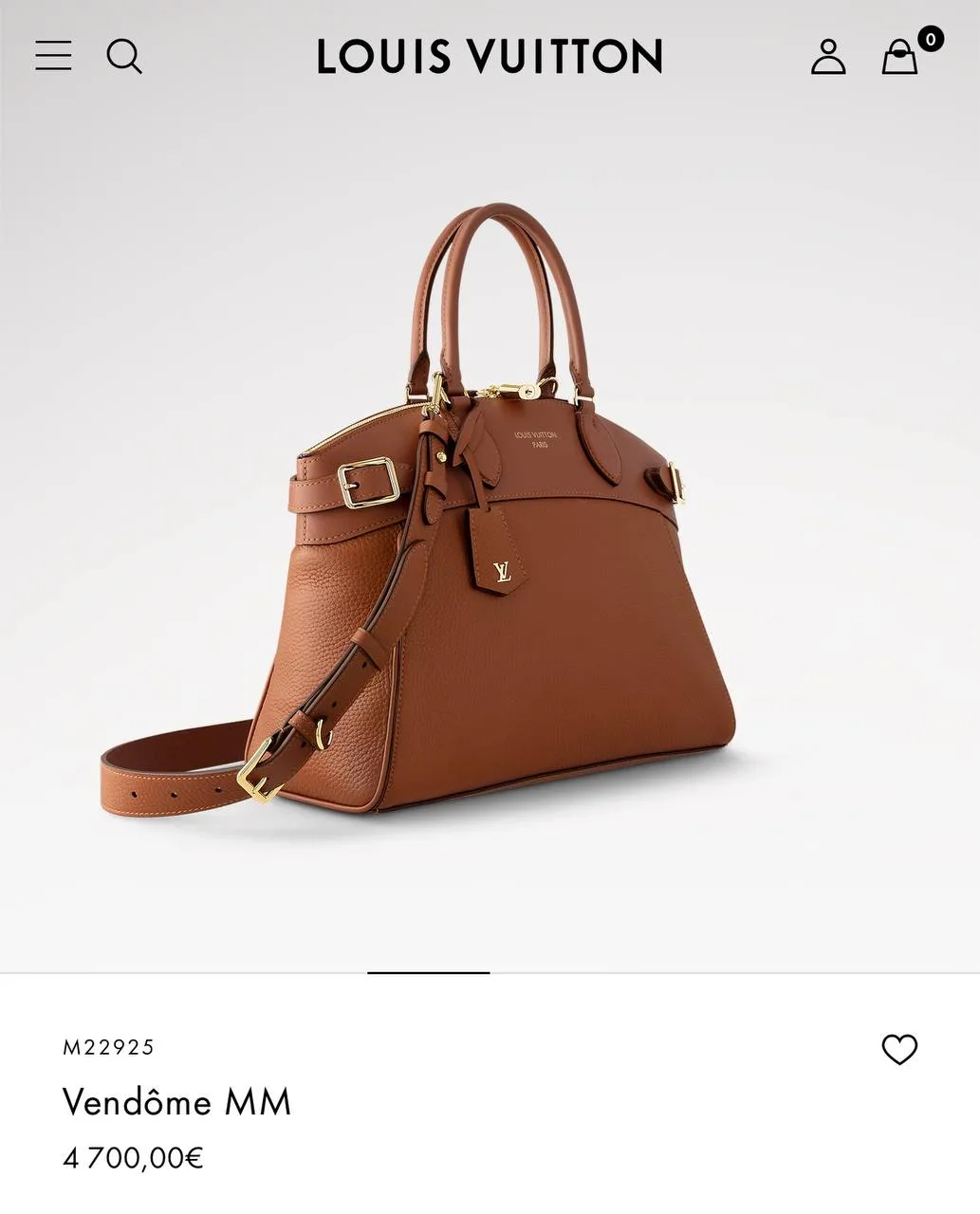Image resolution: width=980 pixels, height=1214 pixels.
Task: Open the search icon
Action: (x=124, y=56)
